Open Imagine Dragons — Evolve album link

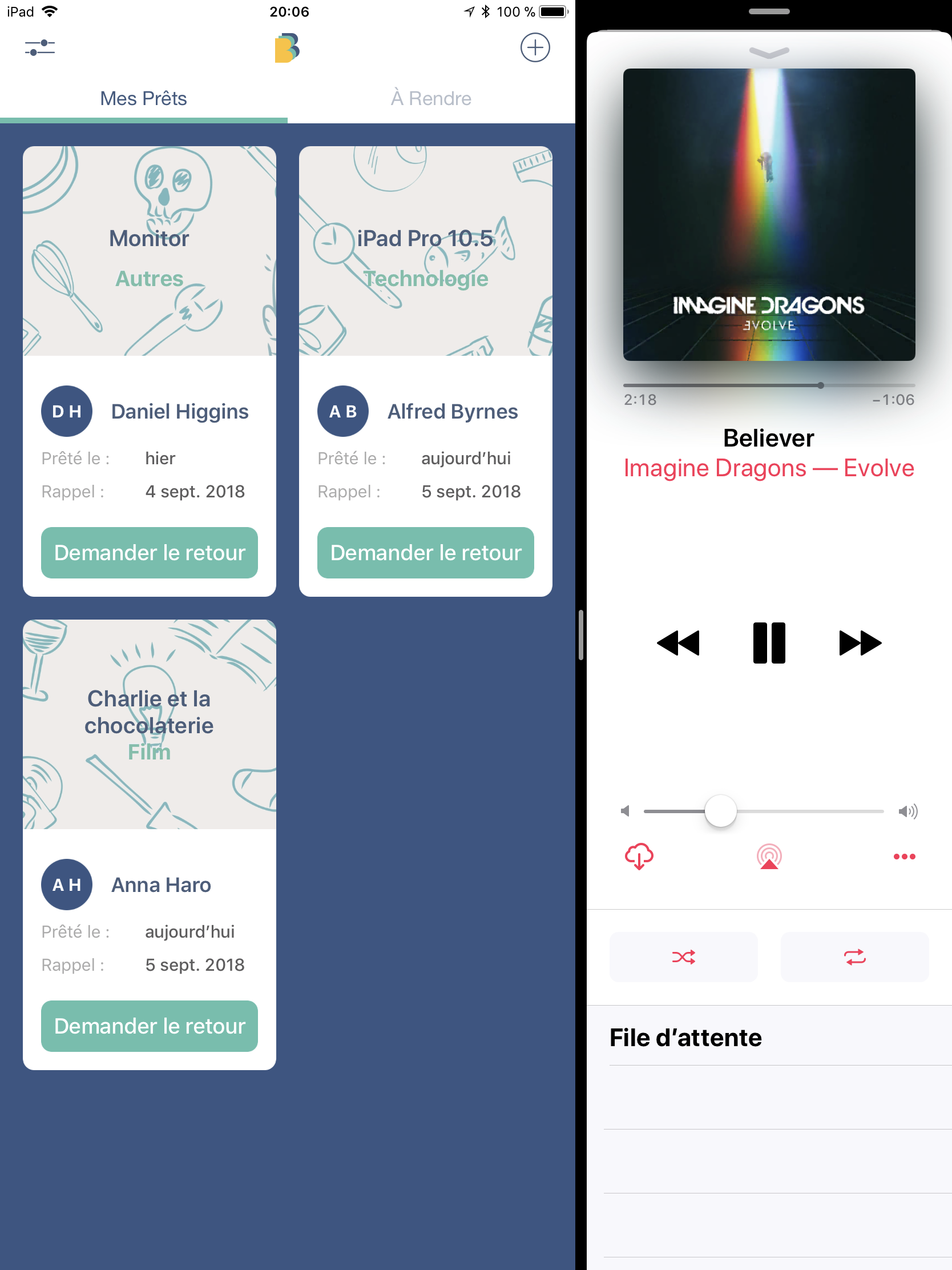coord(768,468)
